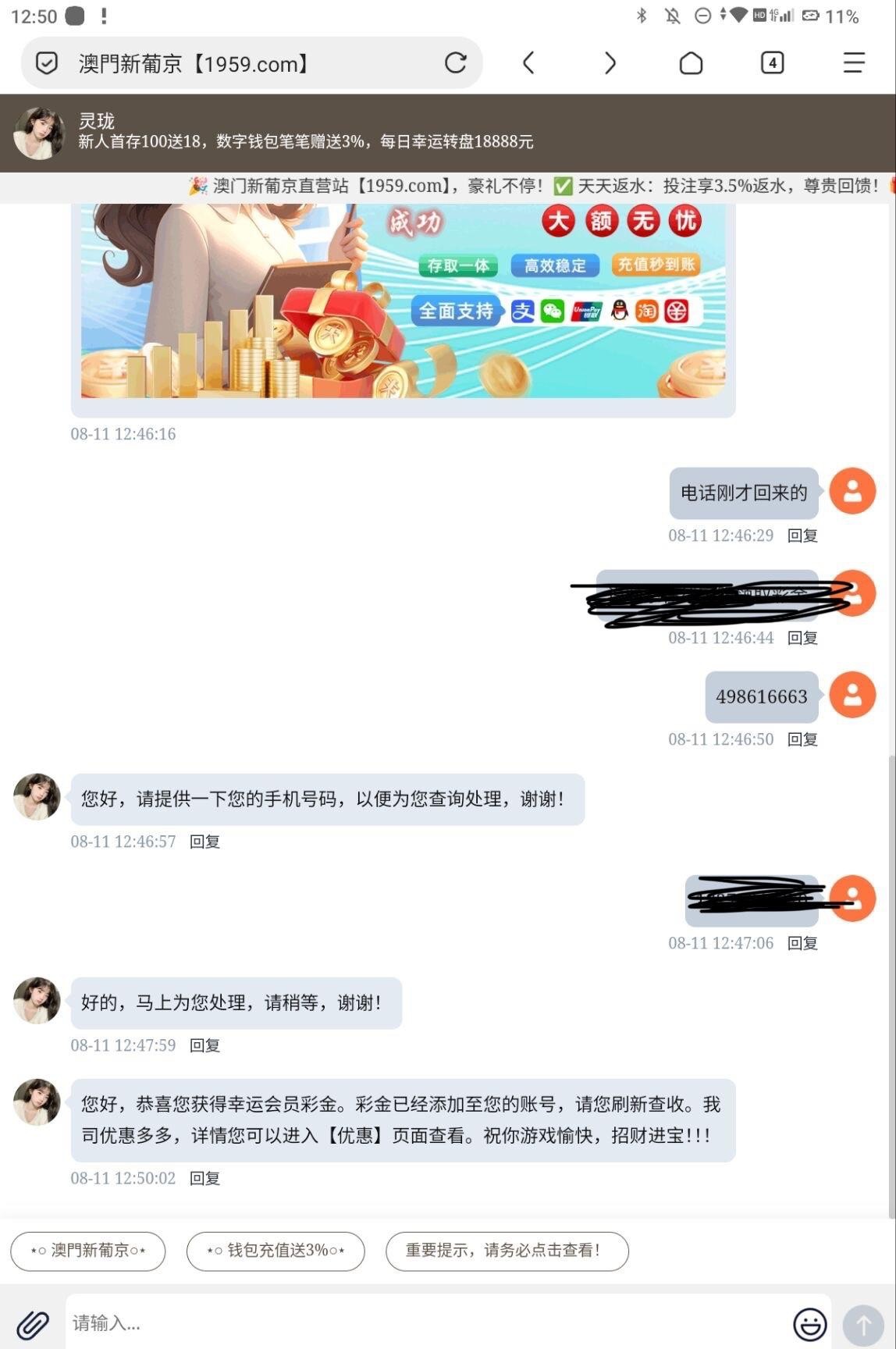
Task: Focus the 请输入 message input field
Action: (421, 1323)
